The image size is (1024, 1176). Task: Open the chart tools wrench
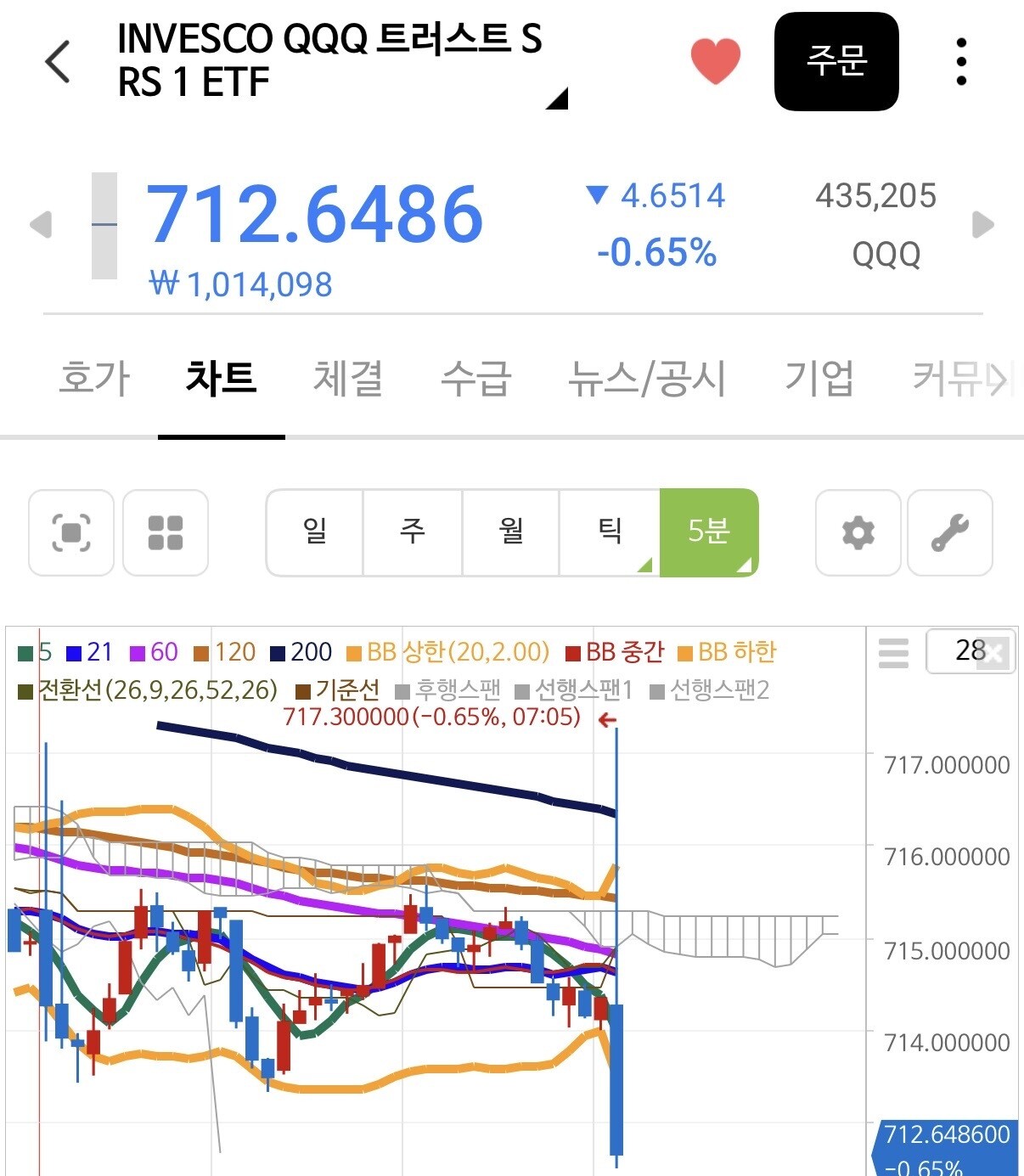click(x=950, y=532)
